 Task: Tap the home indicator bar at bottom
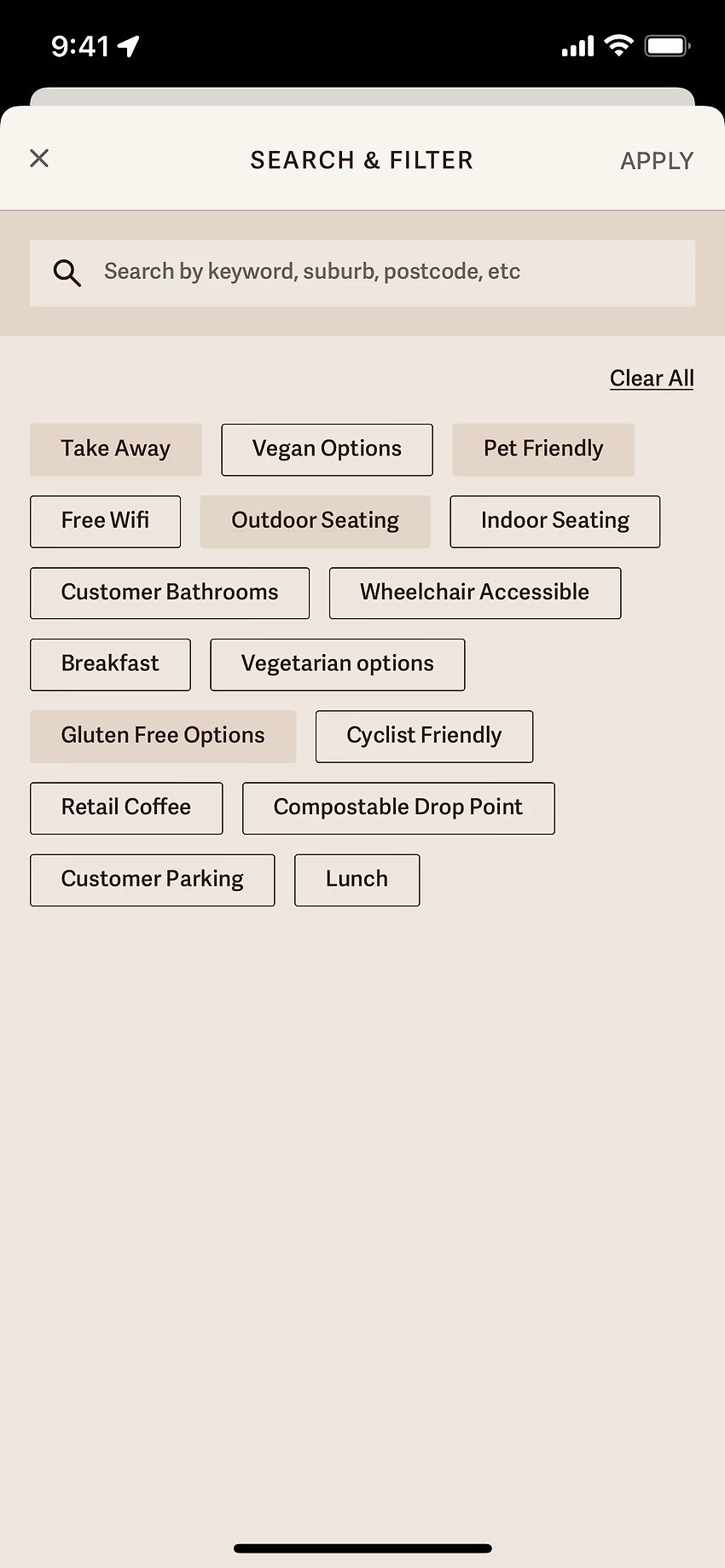coord(362,1548)
